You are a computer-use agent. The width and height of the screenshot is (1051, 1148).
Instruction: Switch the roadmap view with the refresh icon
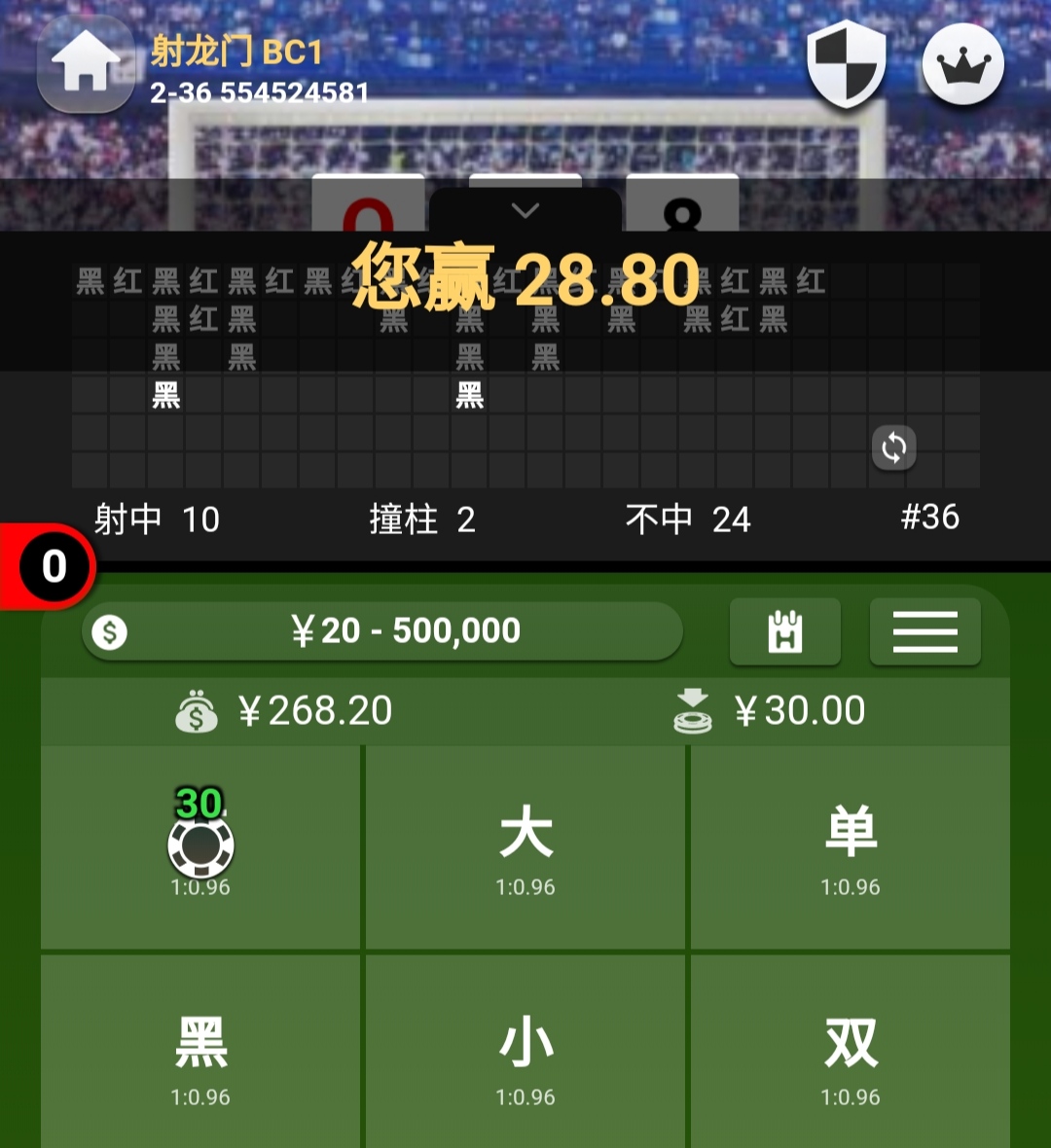(x=893, y=448)
